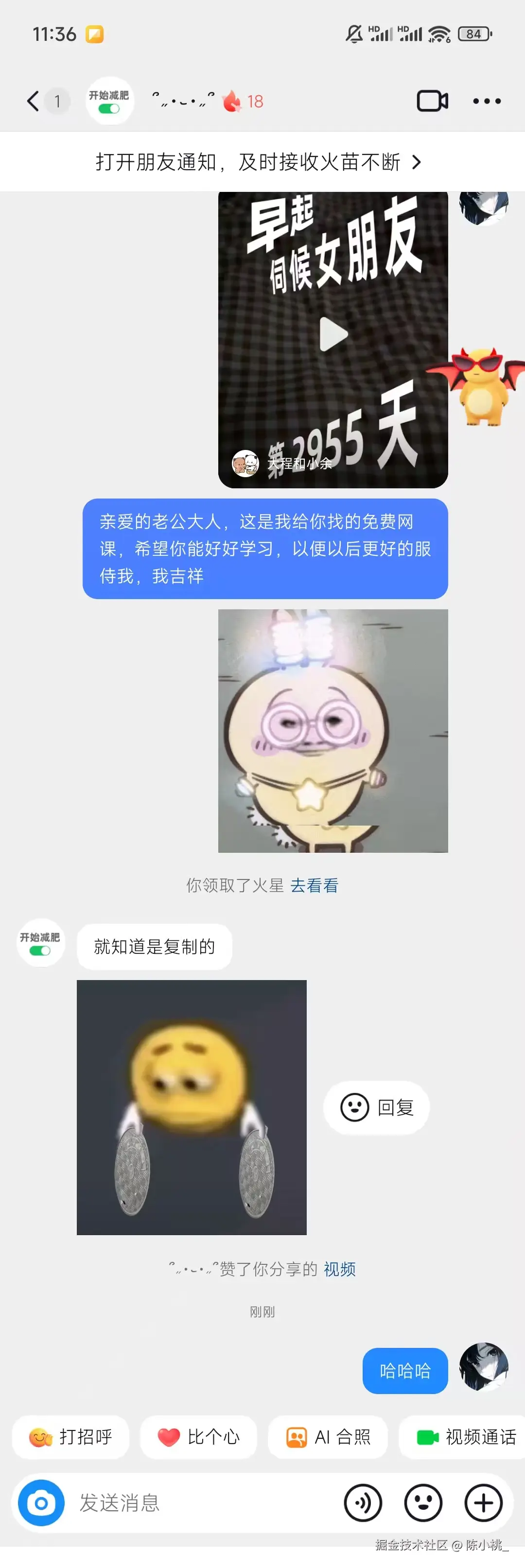Send a 打招呼 greeting

71,1437
